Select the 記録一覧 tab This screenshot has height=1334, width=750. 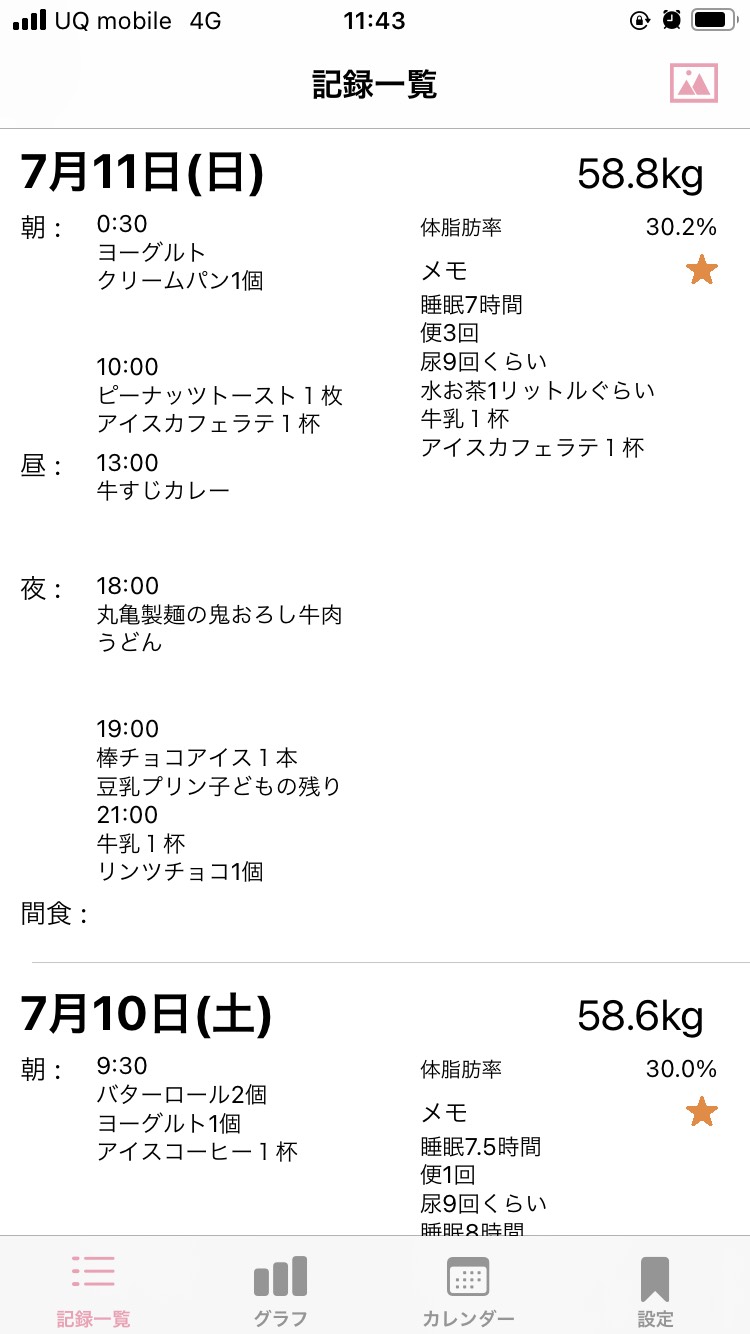tap(93, 1290)
